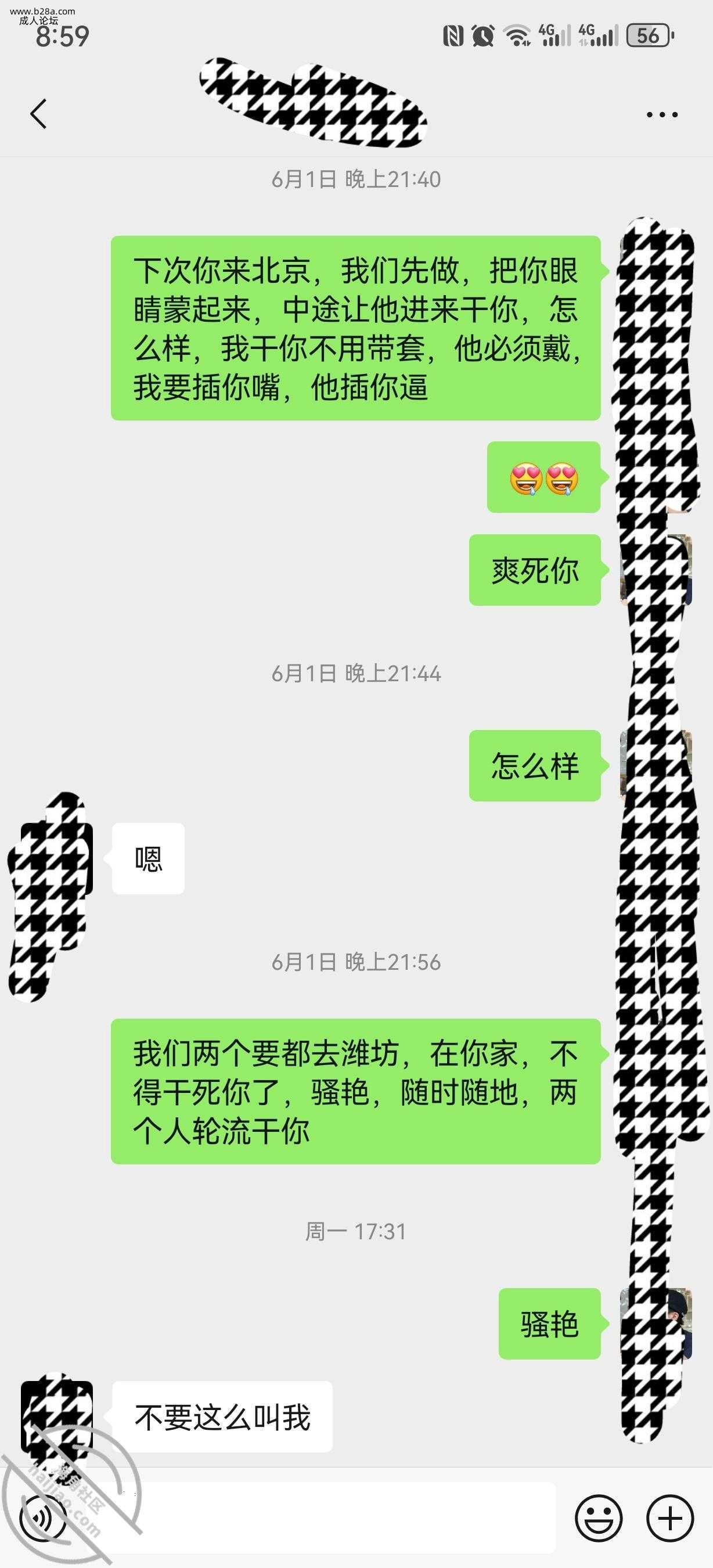Open the chat info overflow menu
Image resolution: width=713 pixels, height=1568 pixels.
tap(661, 114)
